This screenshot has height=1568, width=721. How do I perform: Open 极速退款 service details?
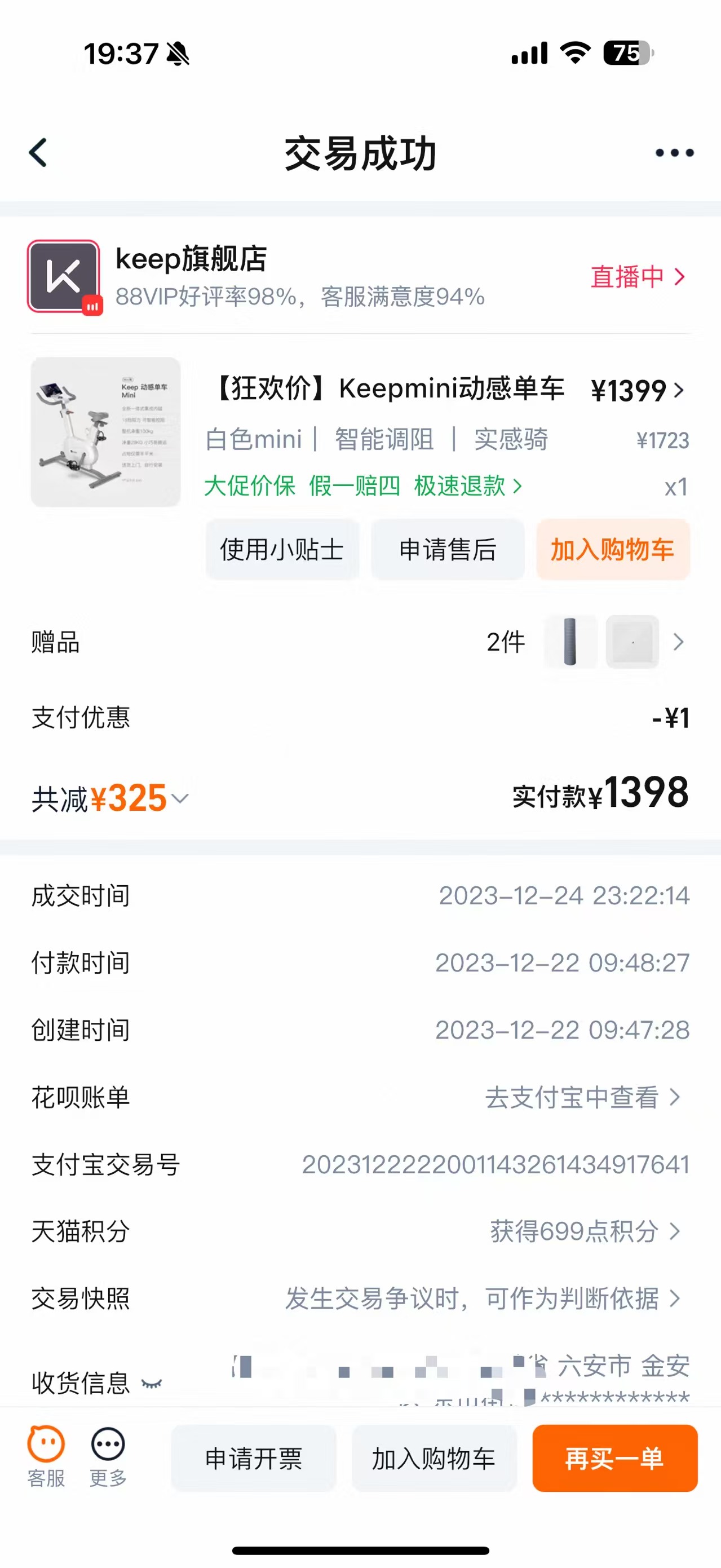(x=460, y=487)
